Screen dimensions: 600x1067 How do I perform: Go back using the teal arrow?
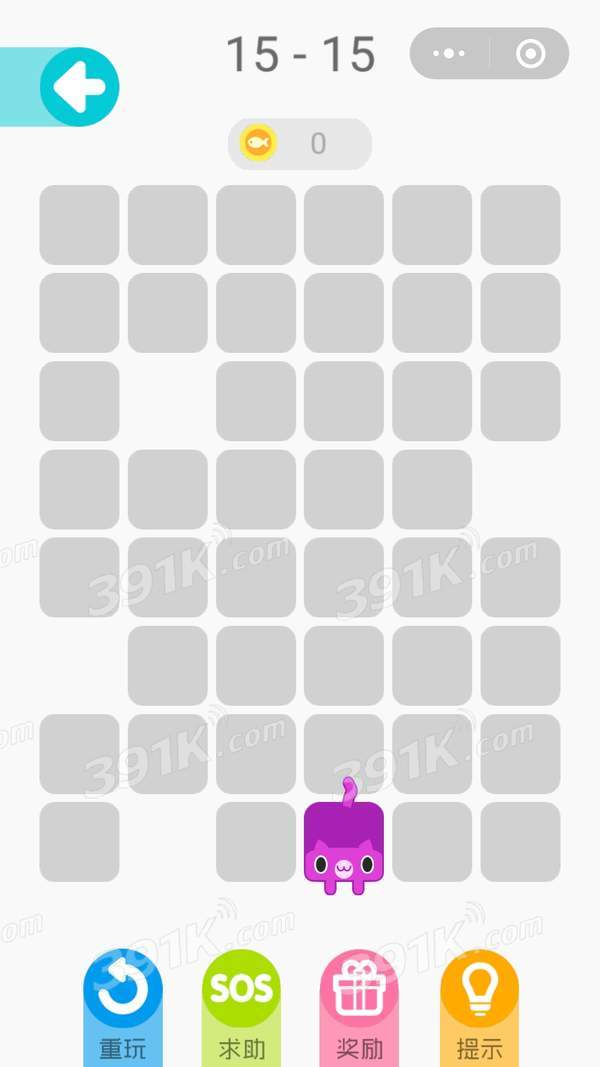coord(79,87)
